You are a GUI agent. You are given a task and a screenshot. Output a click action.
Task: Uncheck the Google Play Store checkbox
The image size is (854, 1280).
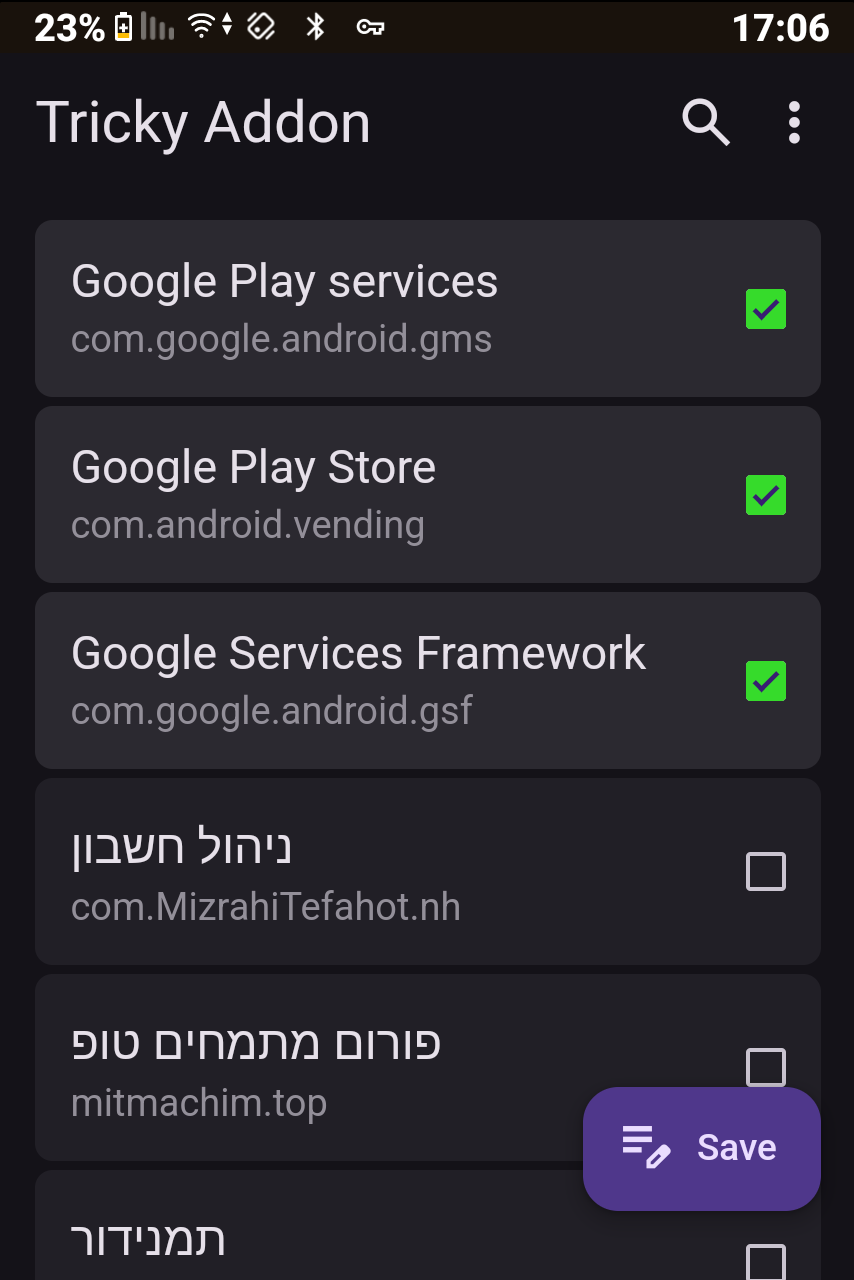766,495
